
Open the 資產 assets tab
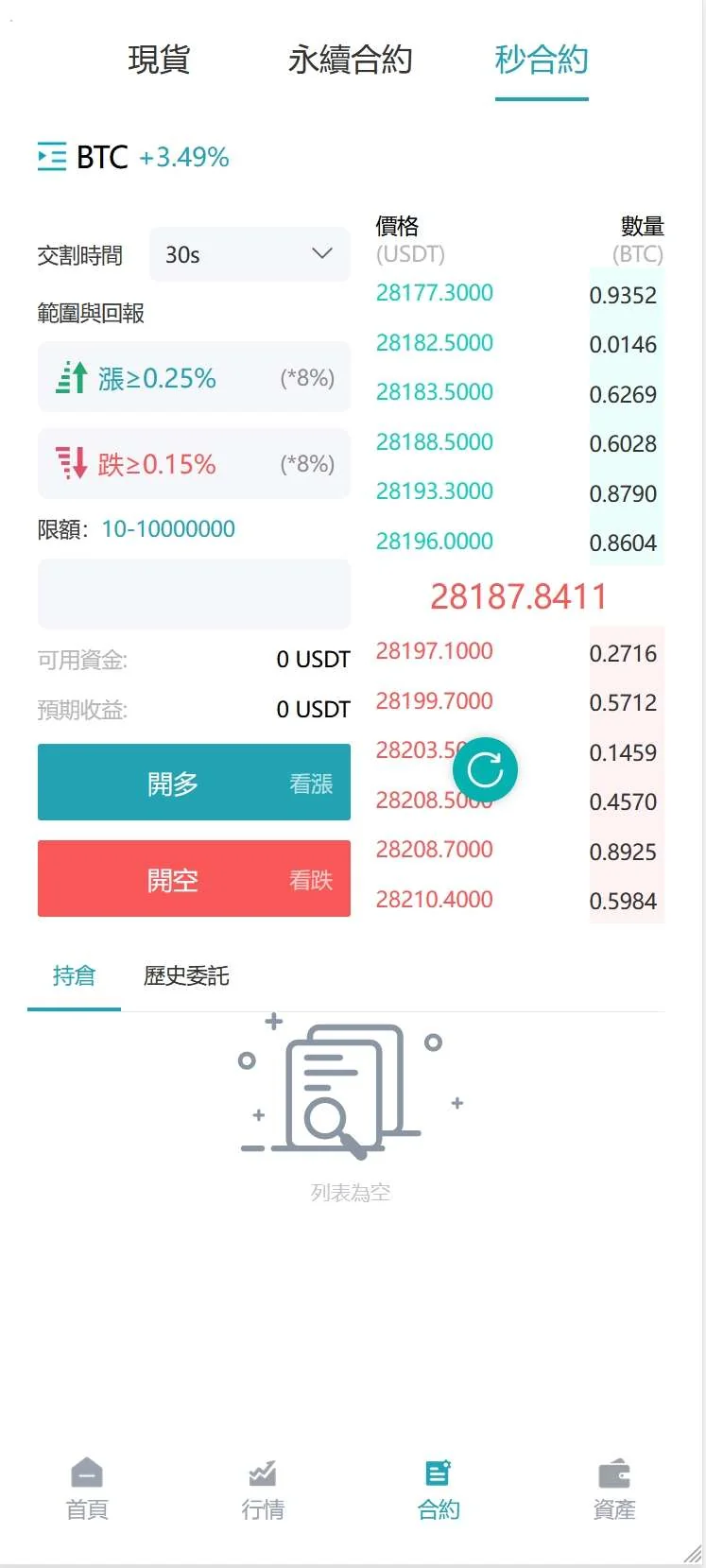click(614, 1490)
